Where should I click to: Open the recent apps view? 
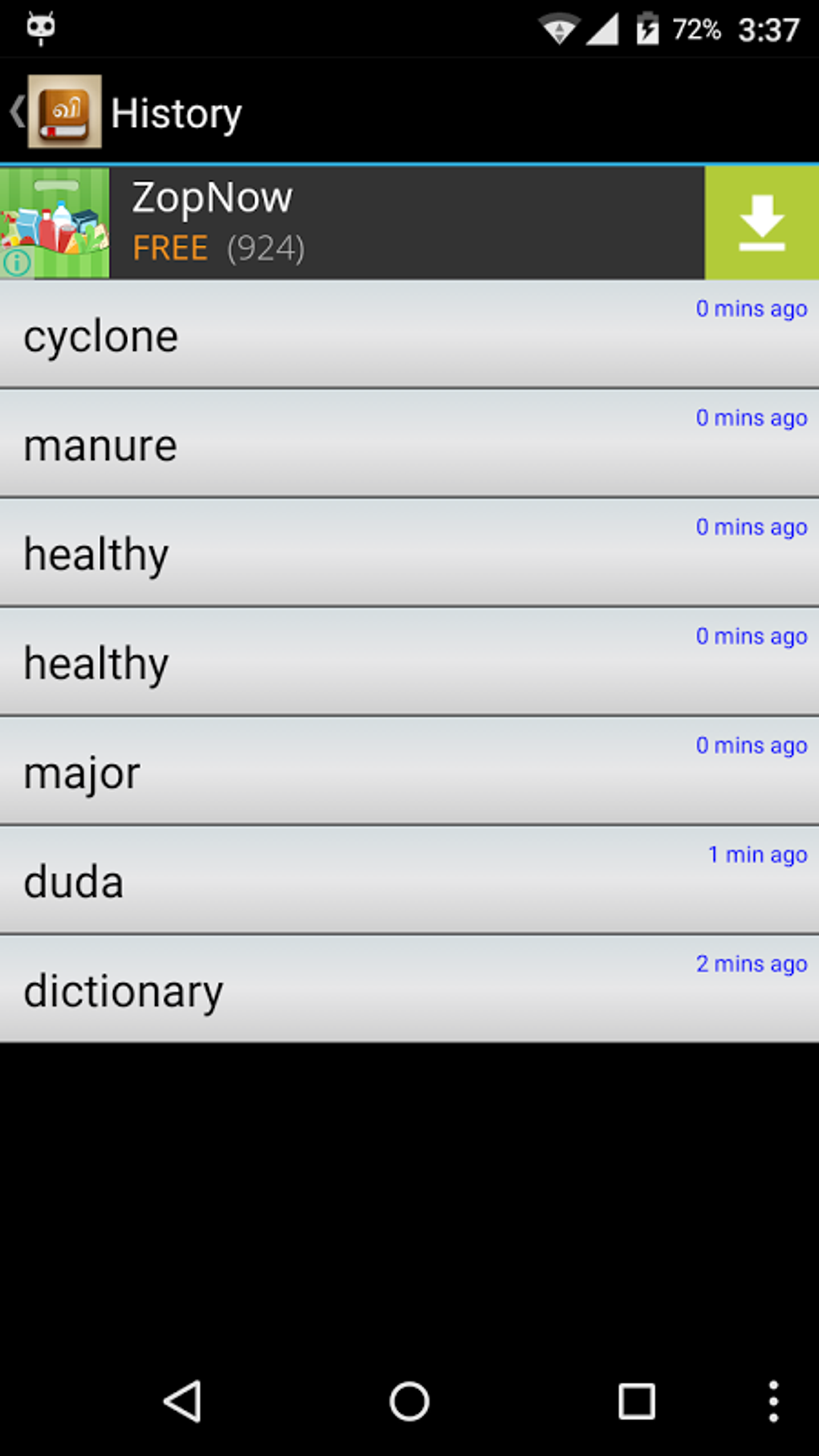(x=637, y=1401)
